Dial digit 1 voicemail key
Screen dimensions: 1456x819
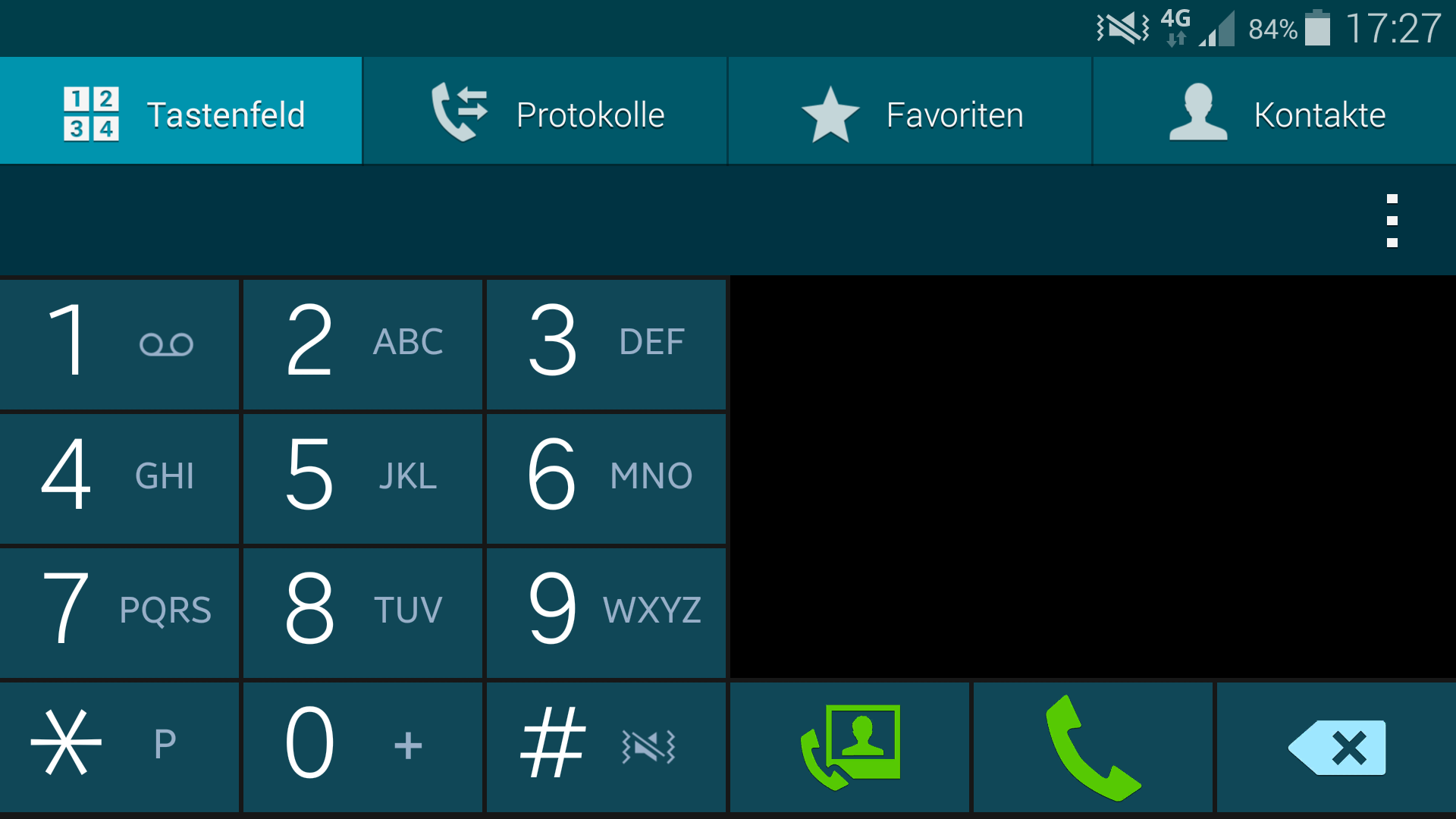[119, 344]
